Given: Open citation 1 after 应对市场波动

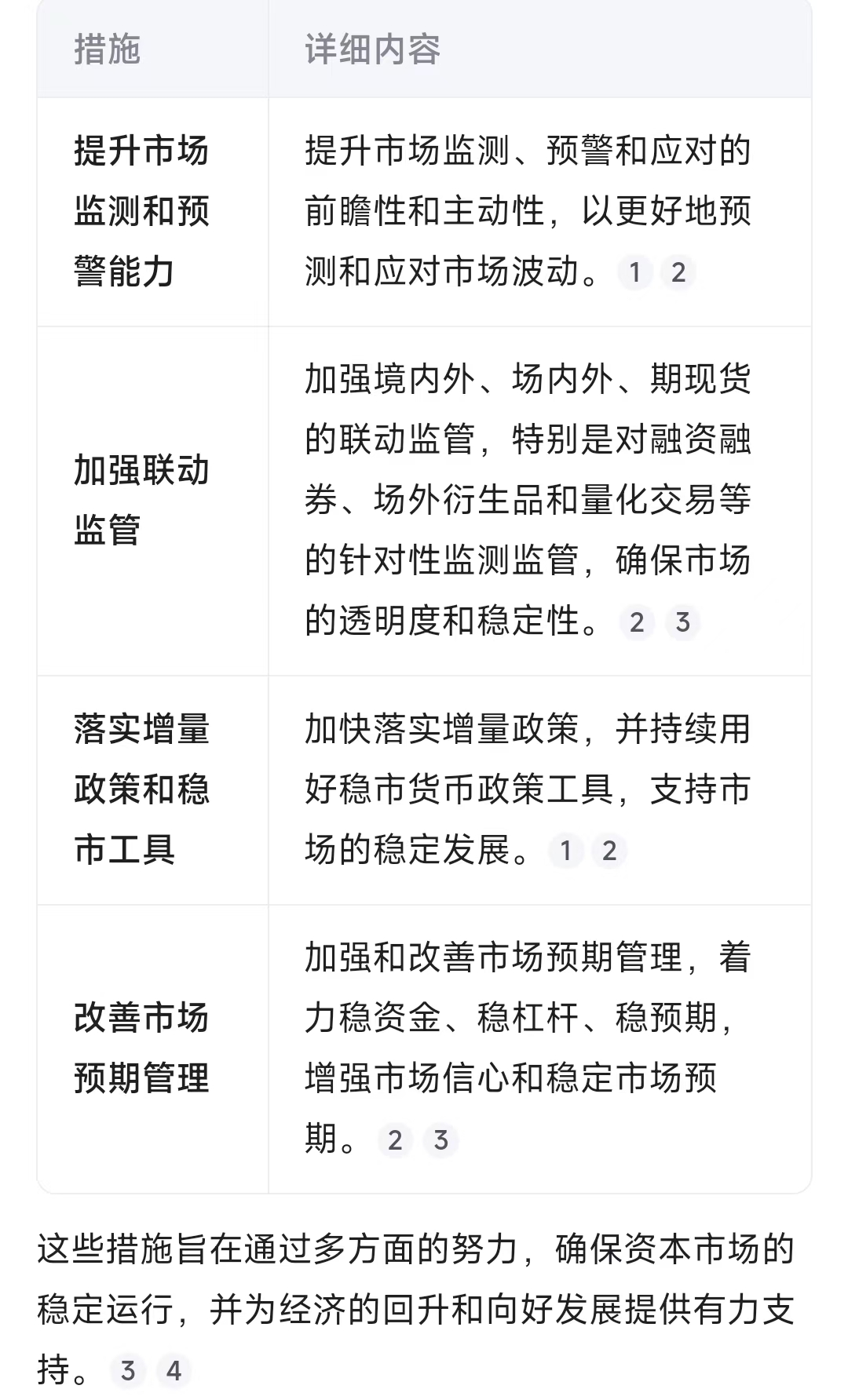Looking at the screenshot, I should (x=635, y=273).
